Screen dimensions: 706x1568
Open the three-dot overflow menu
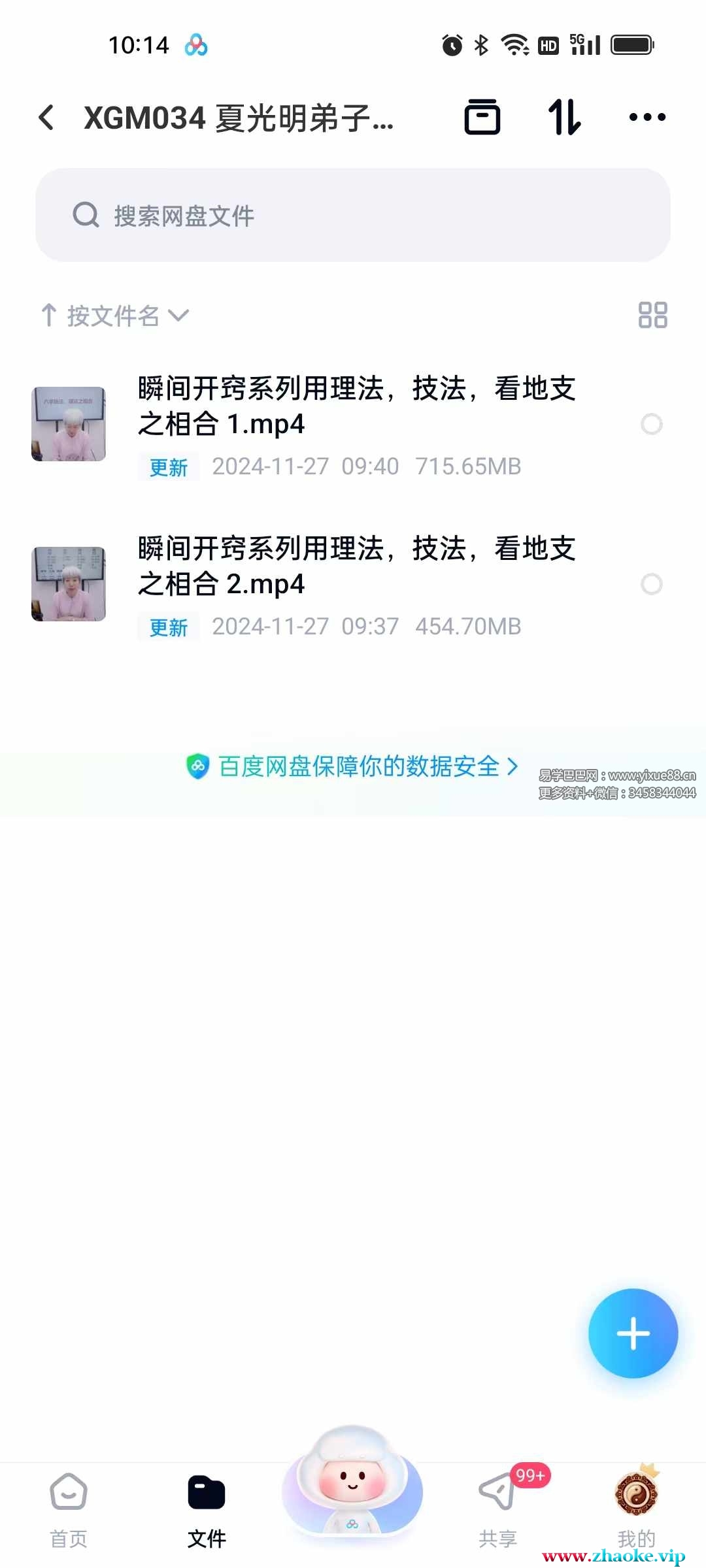pos(647,118)
